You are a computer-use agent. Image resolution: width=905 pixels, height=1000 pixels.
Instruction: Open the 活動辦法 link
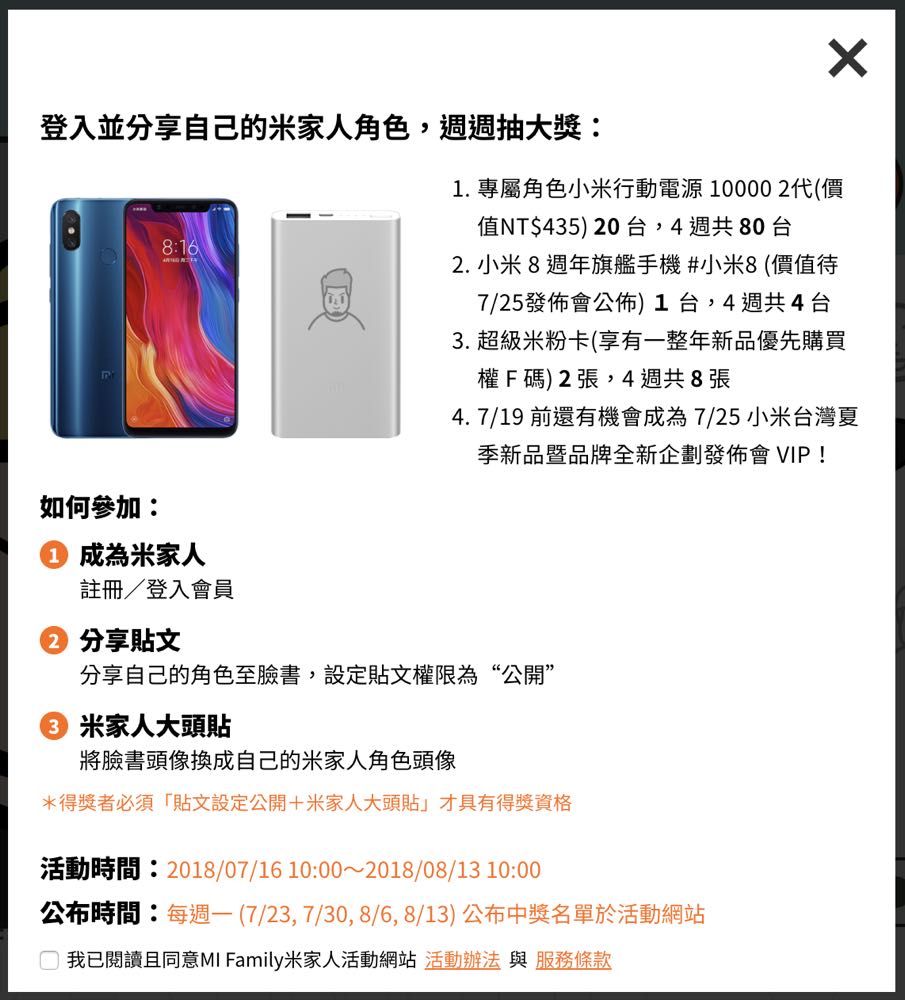coord(462,961)
